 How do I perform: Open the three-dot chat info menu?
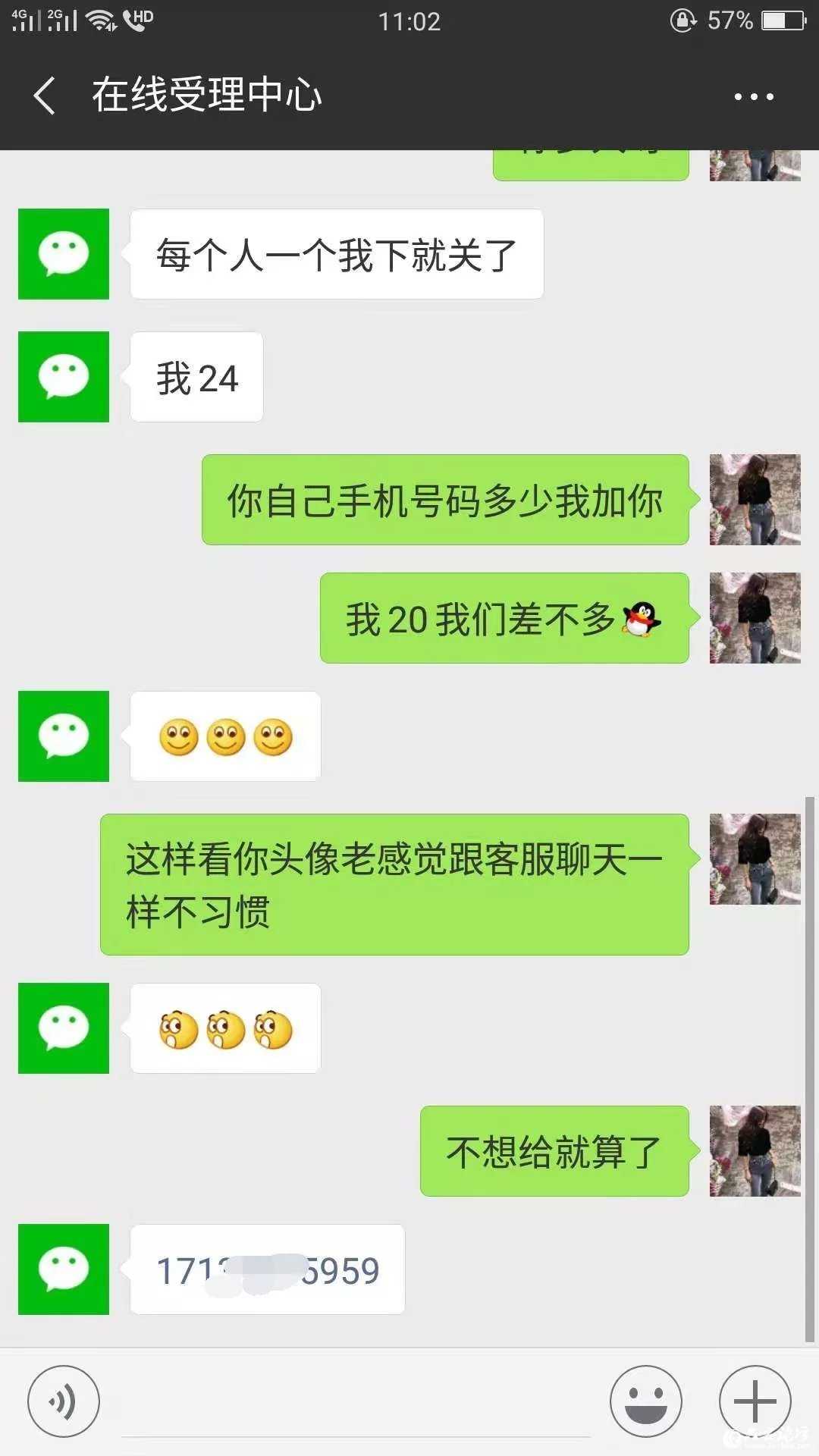(x=754, y=97)
